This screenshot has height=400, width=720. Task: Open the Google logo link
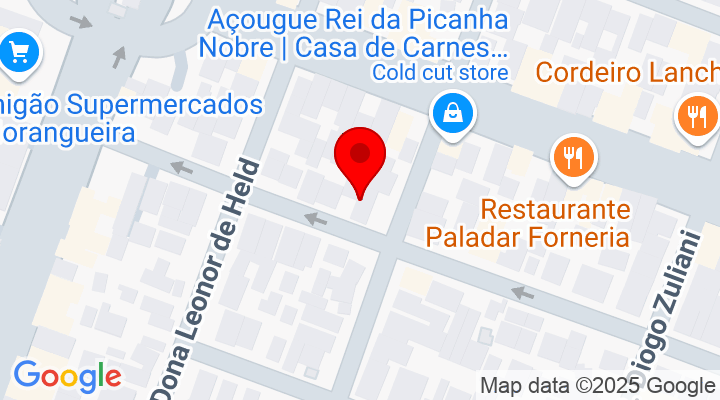click(66, 376)
